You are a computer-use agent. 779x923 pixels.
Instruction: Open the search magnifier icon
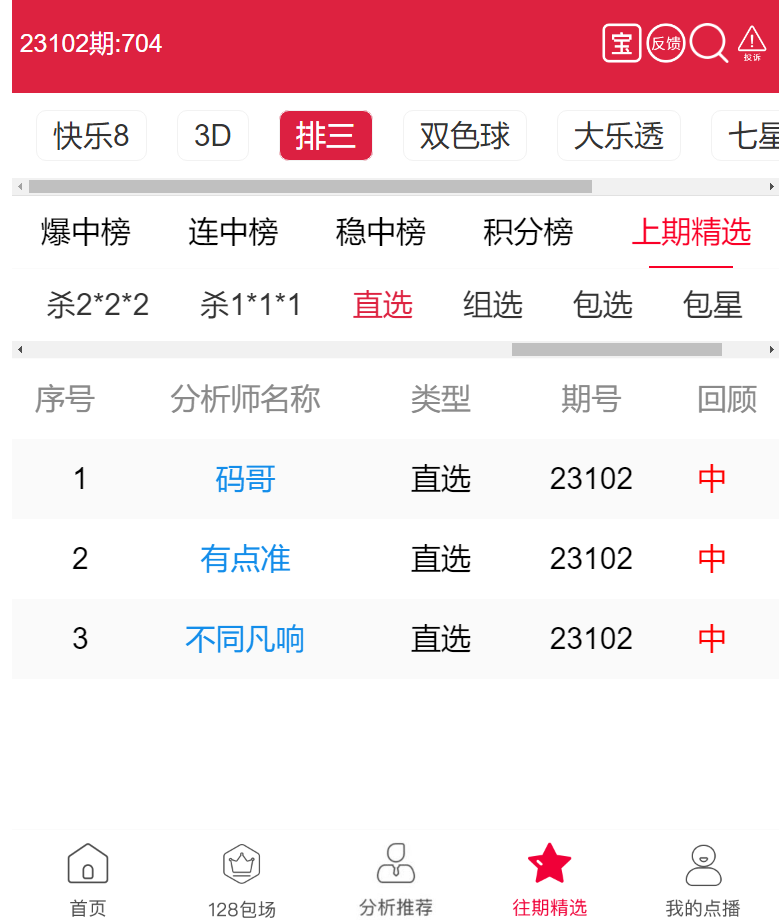(x=708, y=43)
